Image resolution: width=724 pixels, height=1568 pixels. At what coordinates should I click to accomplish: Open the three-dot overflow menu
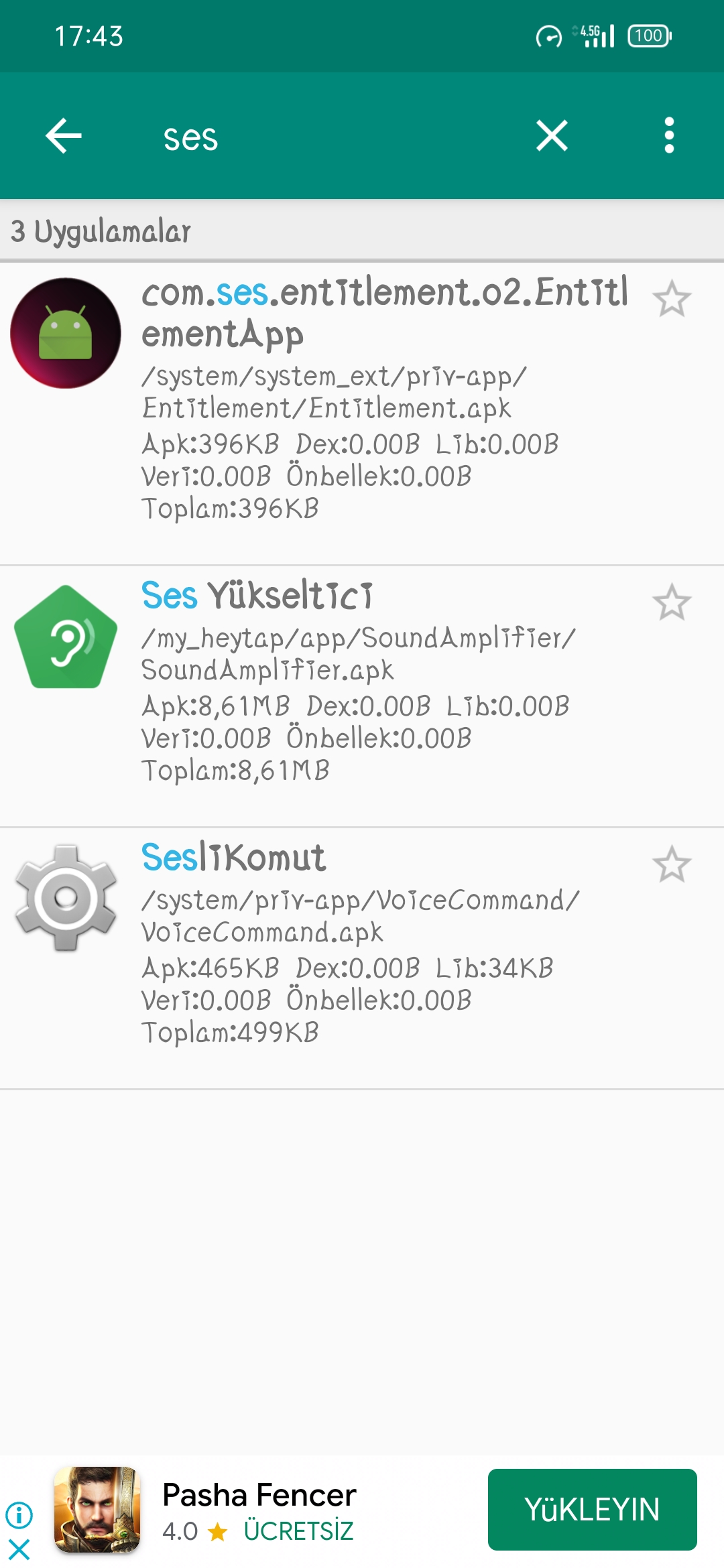(668, 136)
